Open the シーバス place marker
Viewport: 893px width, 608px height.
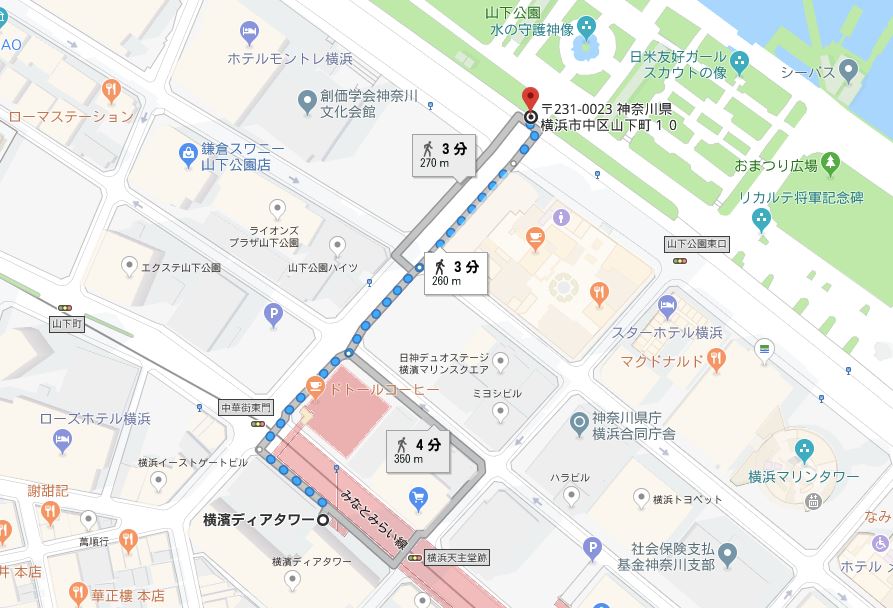pyautogui.click(x=849, y=70)
